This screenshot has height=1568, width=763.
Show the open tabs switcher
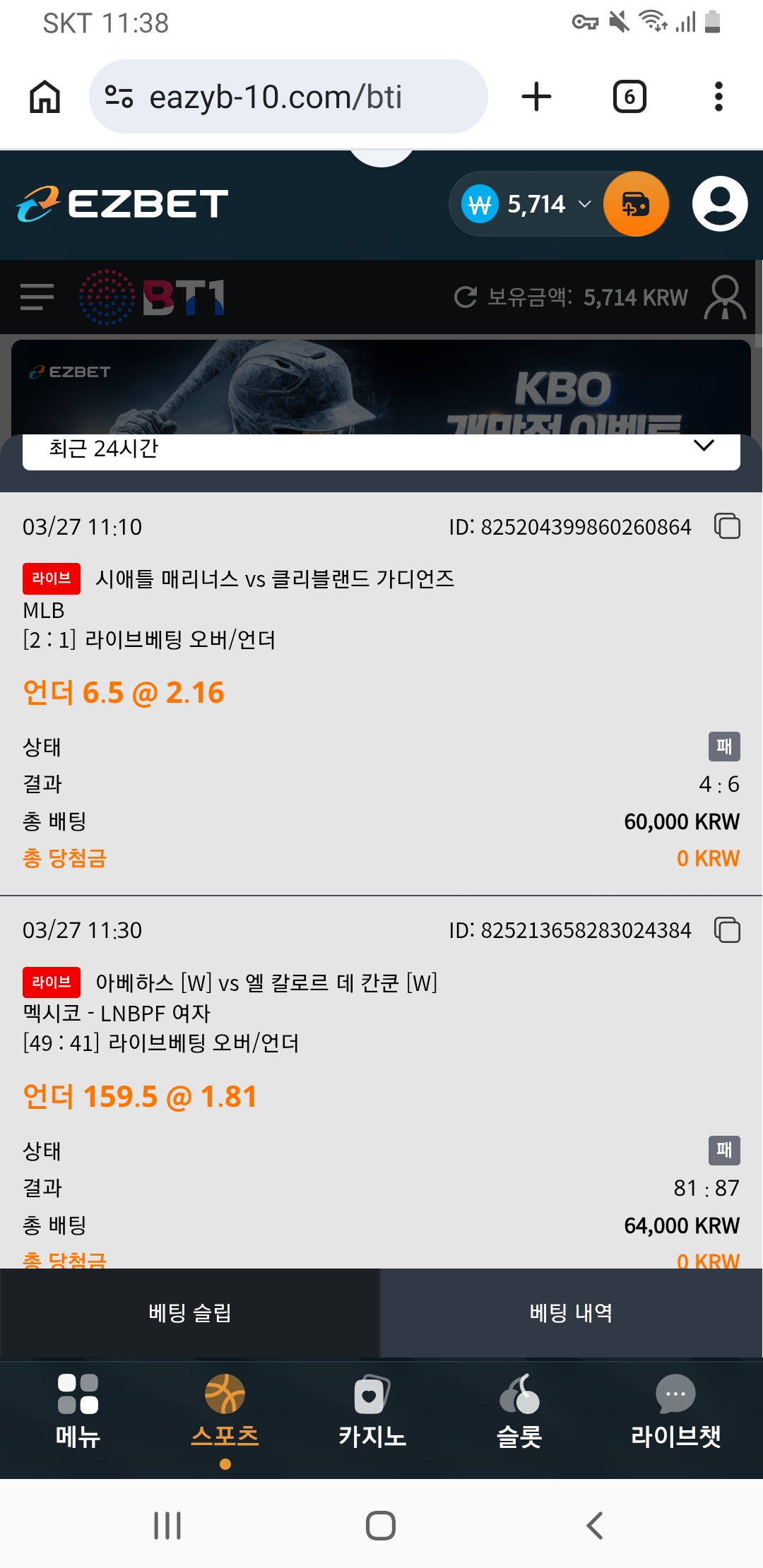(629, 97)
